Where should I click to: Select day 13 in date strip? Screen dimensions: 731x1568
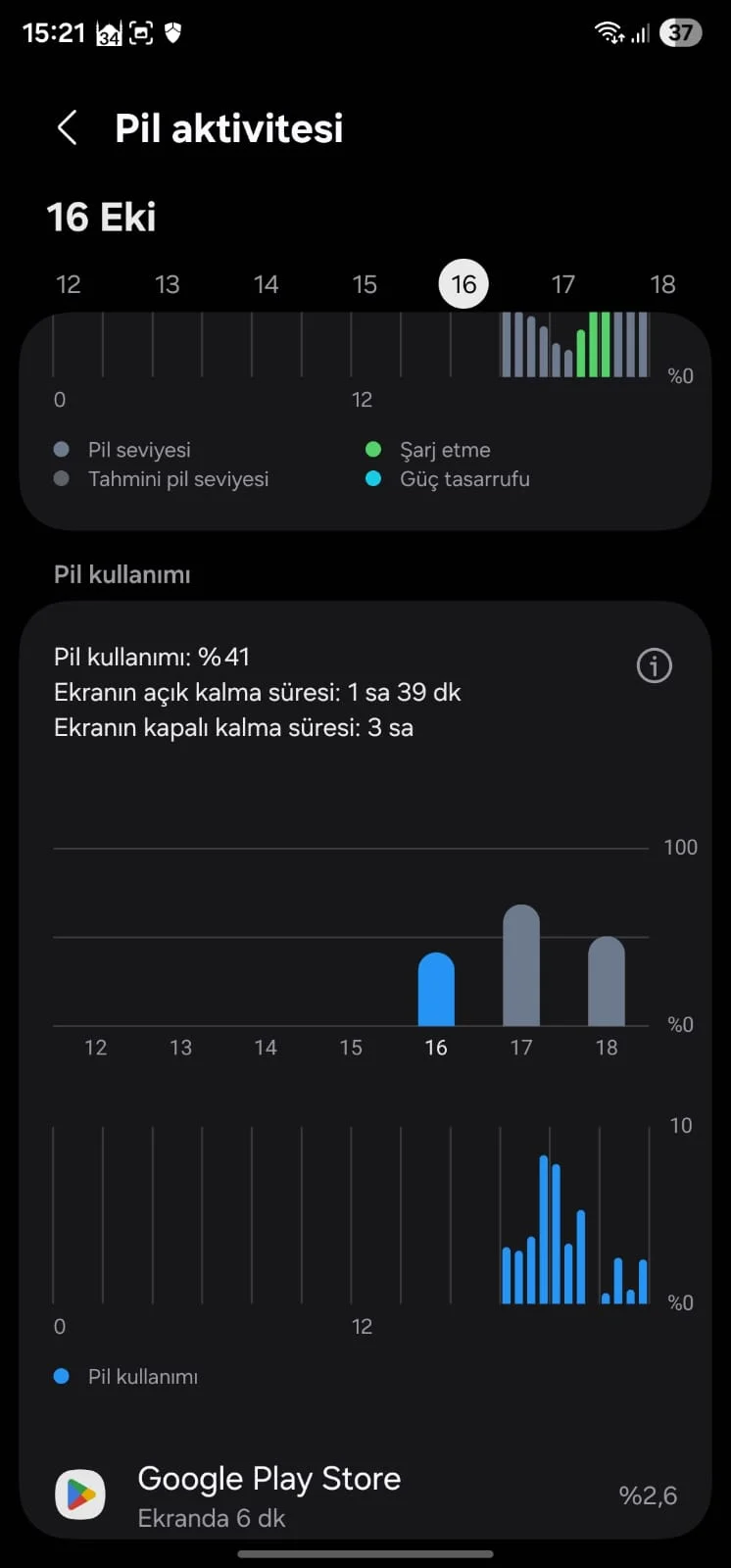point(167,284)
